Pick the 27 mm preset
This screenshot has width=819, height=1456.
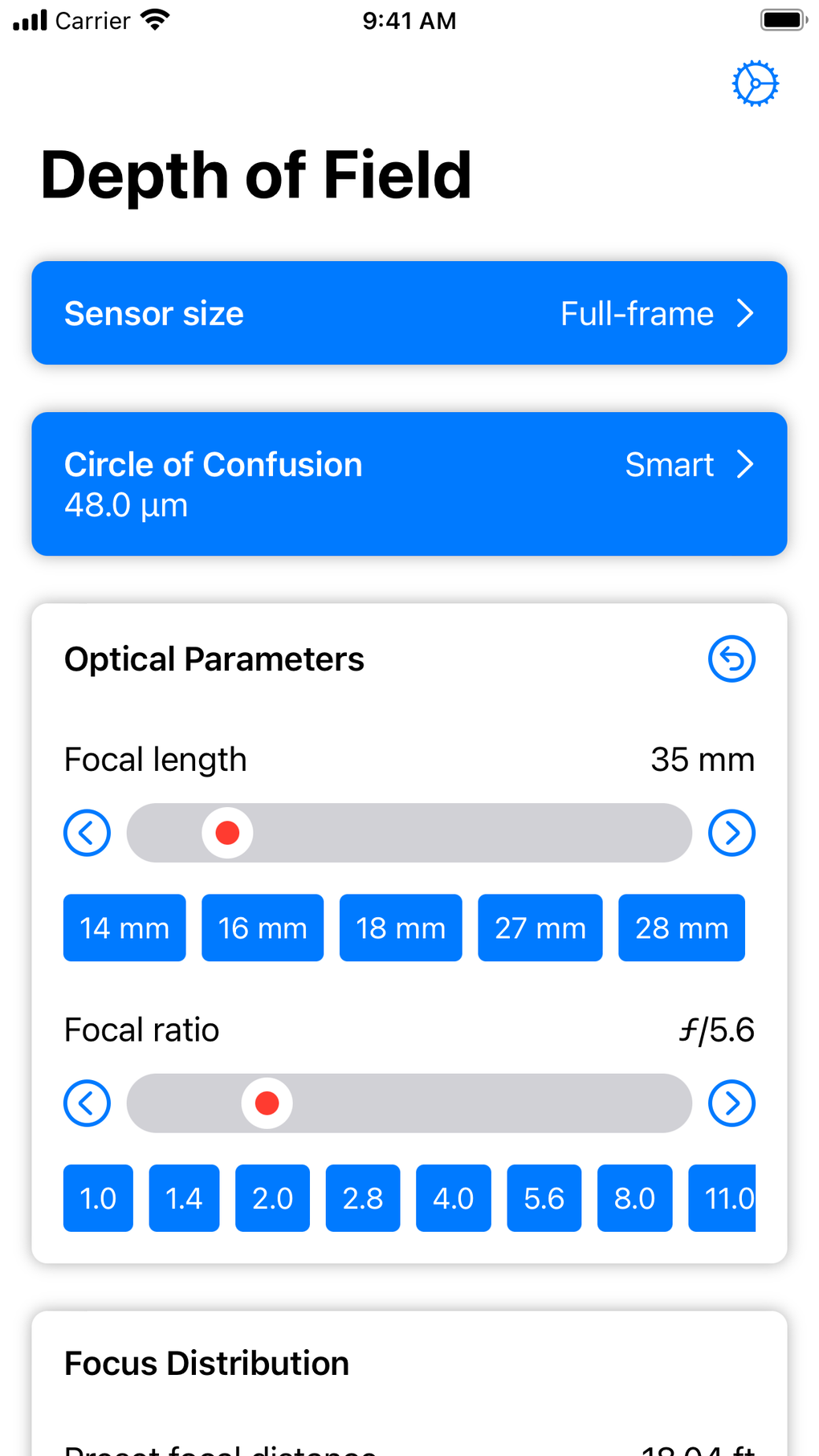point(540,928)
